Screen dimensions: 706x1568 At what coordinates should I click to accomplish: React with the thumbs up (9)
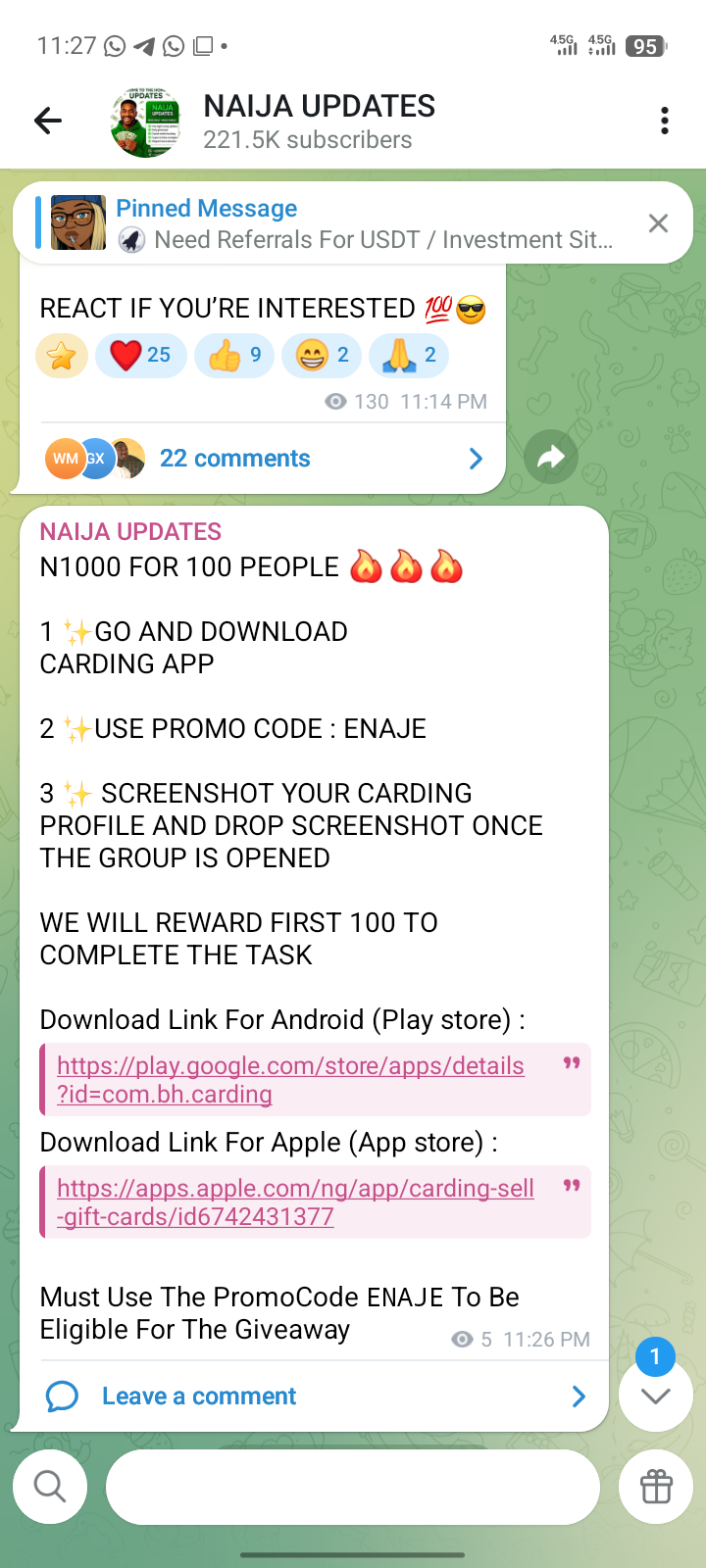click(x=235, y=355)
